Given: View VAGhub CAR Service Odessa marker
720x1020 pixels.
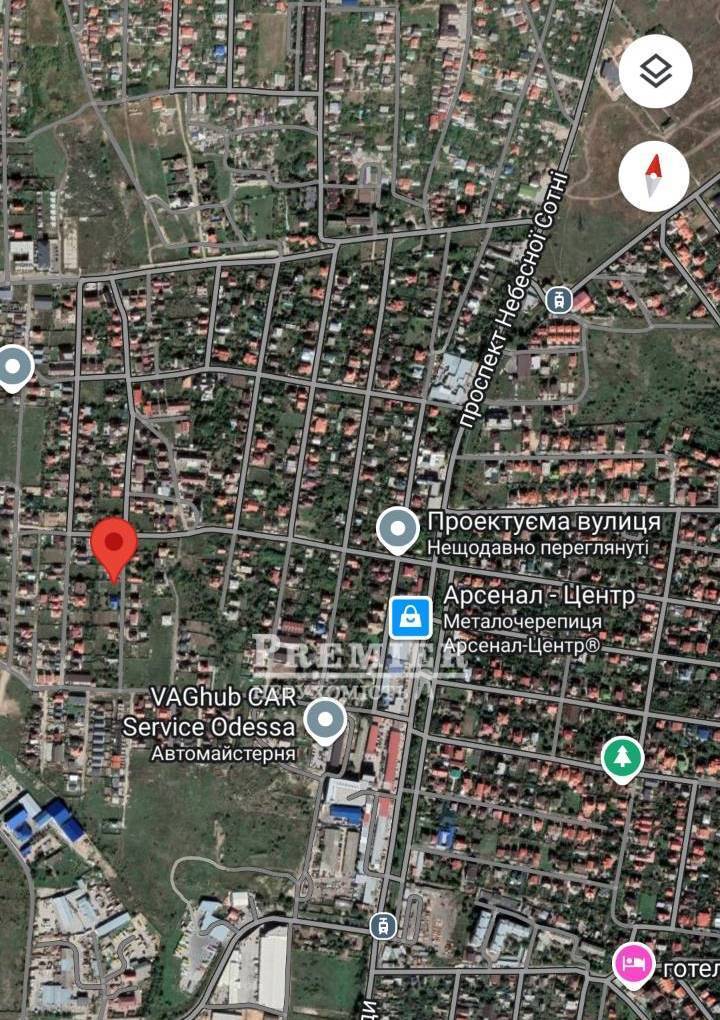Looking at the screenshot, I should (x=325, y=720).
